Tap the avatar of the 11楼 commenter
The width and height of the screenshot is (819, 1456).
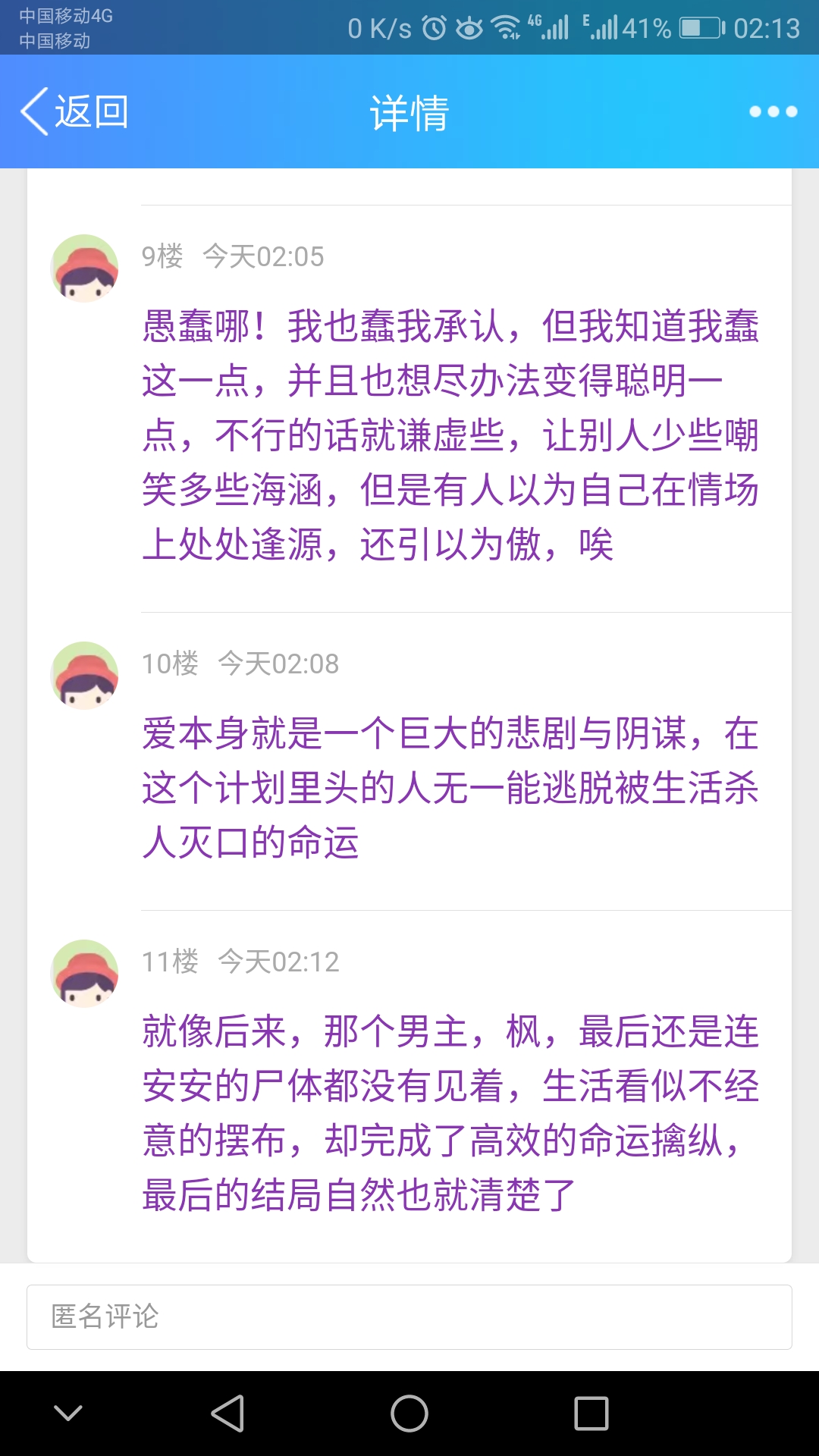coord(84,974)
